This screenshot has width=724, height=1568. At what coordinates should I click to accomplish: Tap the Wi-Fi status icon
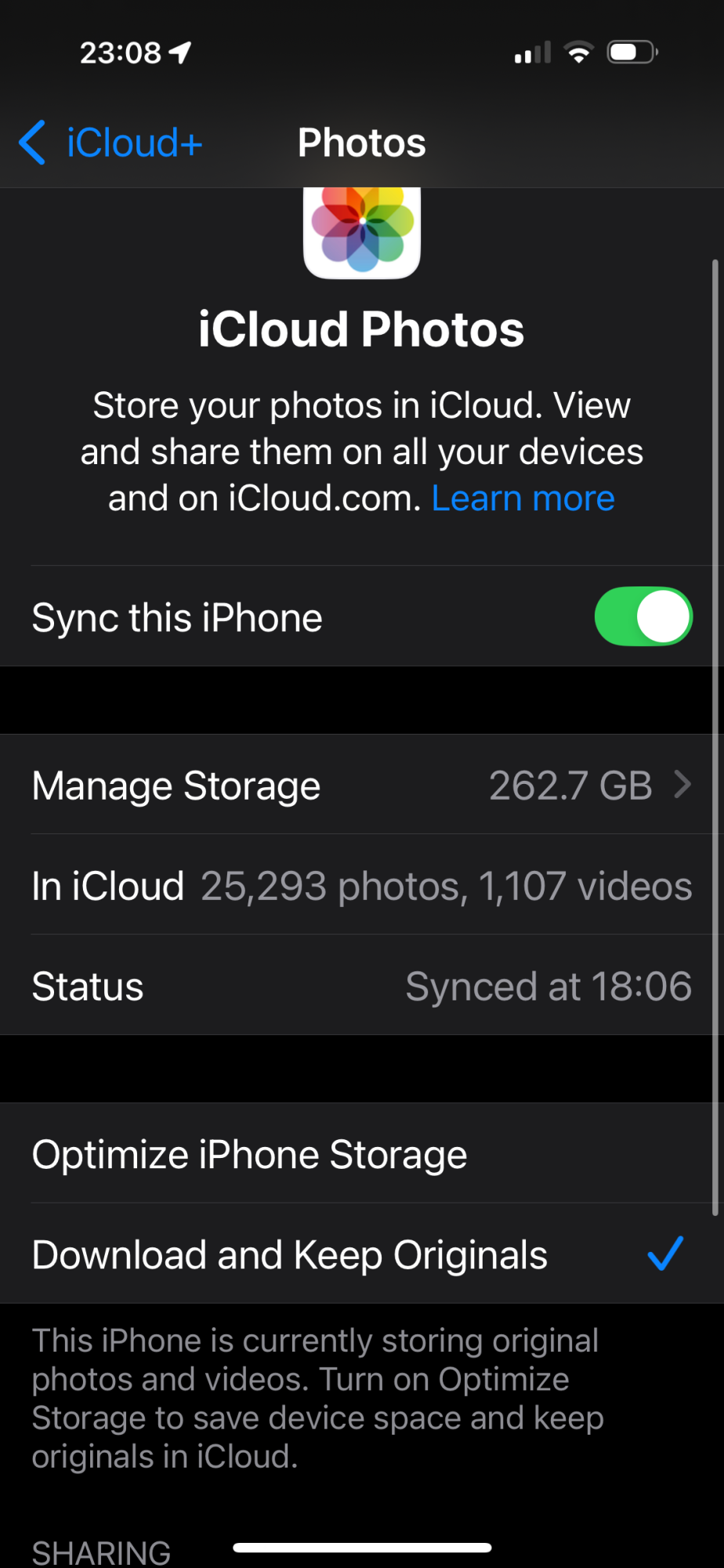(x=578, y=52)
